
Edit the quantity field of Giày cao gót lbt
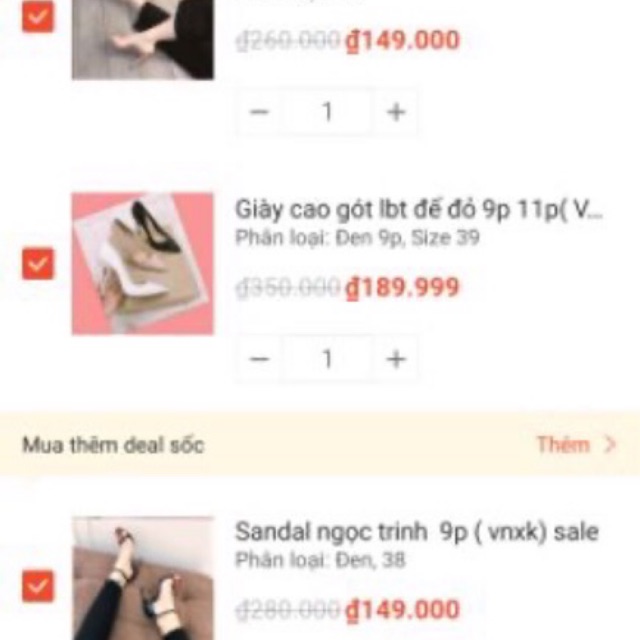[327, 359]
